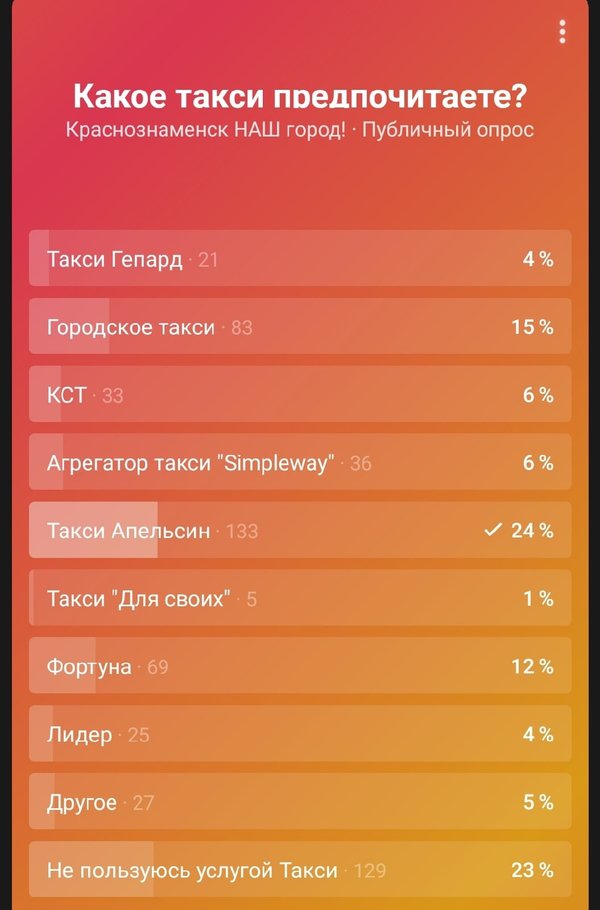600x910 pixels.
Task: Select Не пользуюсь услугой Такси
Action: [300, 870]
